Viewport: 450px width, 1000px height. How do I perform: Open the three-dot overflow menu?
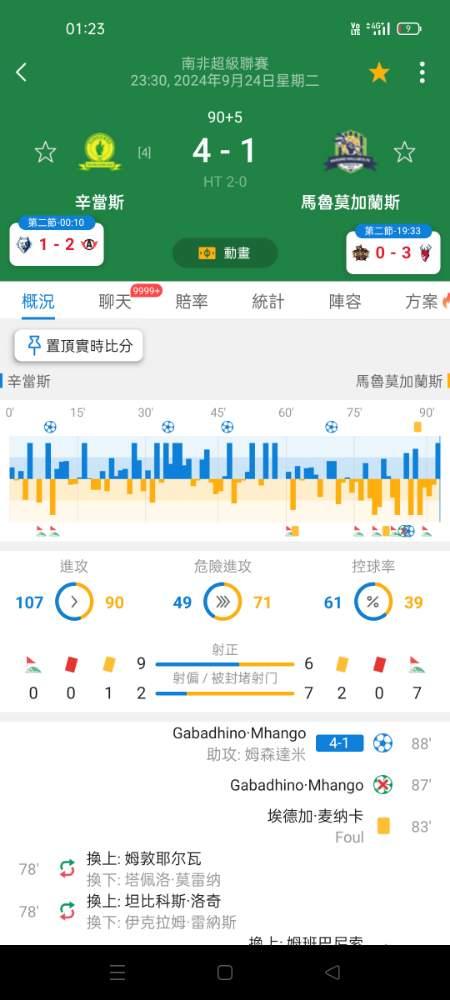coord(422,73)
